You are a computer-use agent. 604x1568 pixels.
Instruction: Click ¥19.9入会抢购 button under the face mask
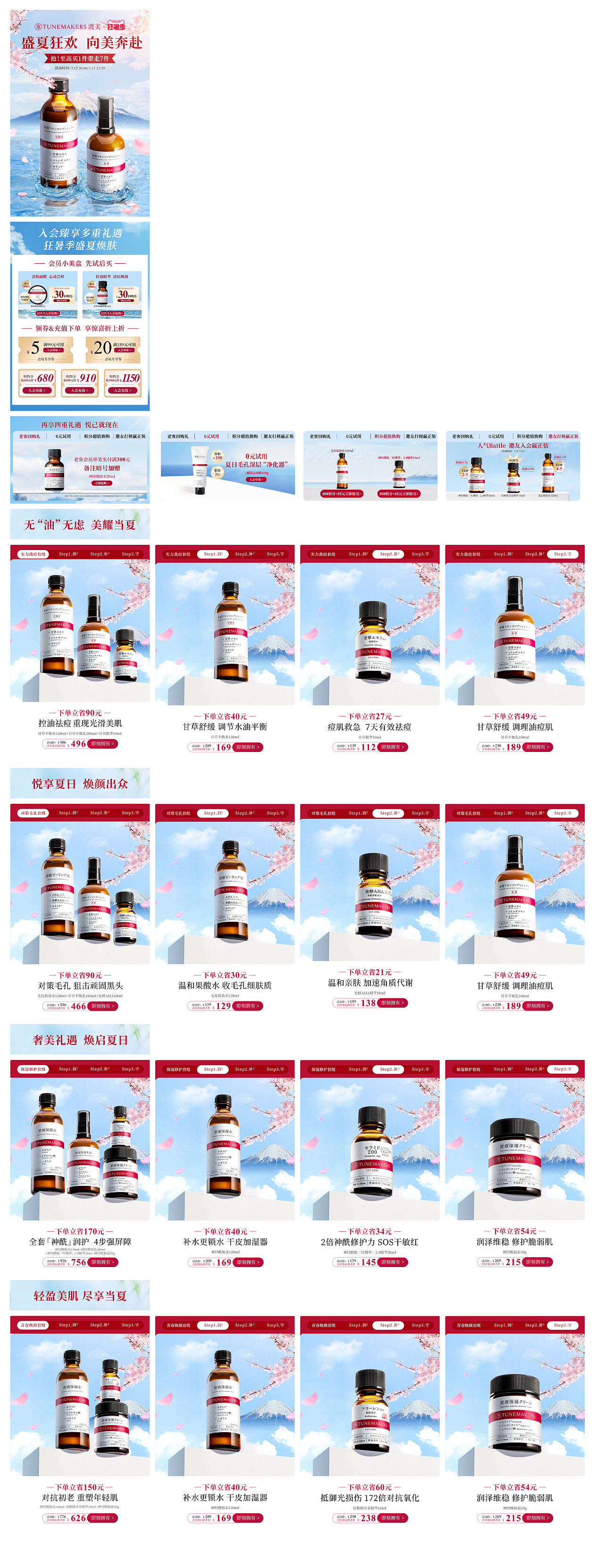pos(49,314)
